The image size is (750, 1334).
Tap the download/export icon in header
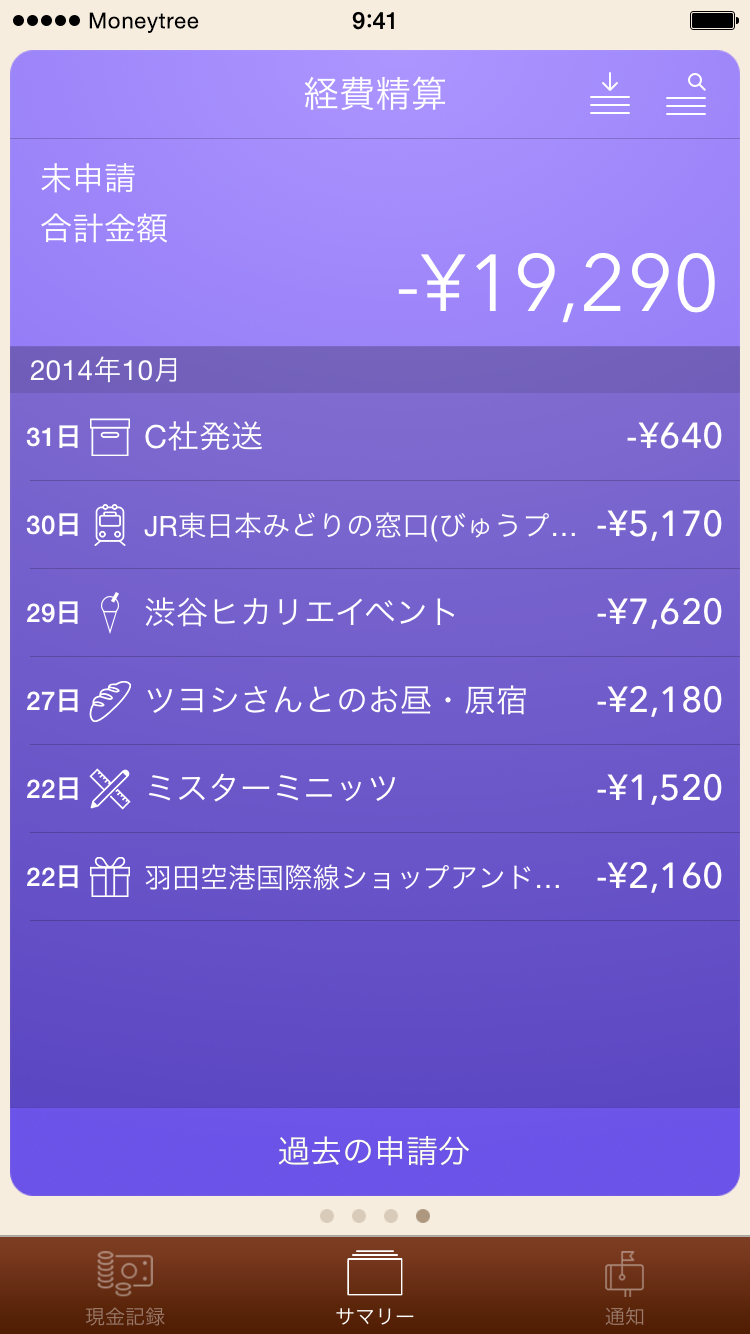(610, 94)
